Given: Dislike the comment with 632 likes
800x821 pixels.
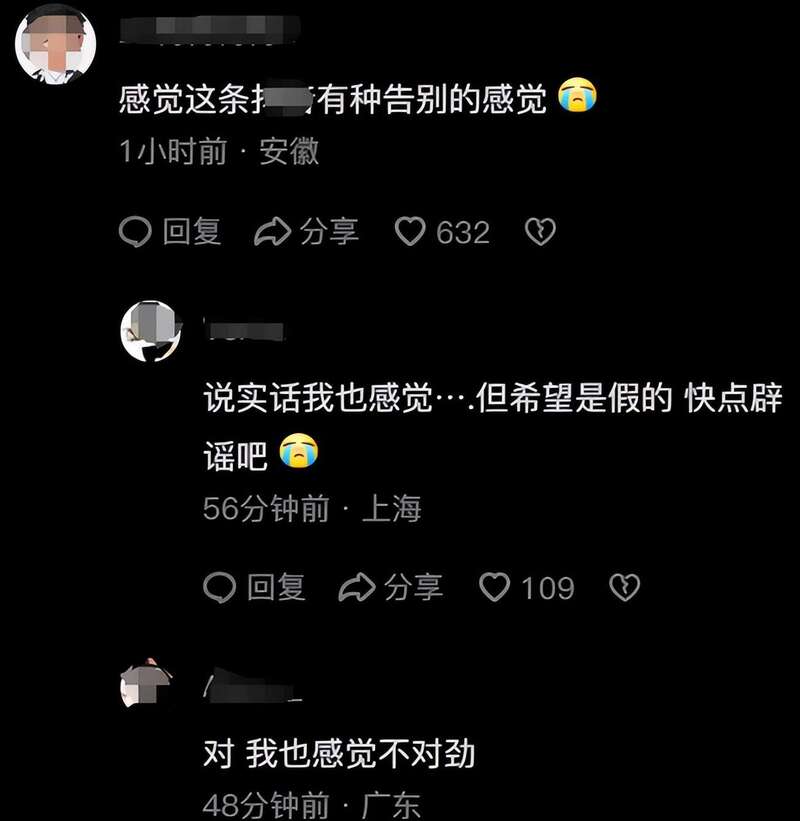Looking at the screenshot, I should click(x=540, y=232).
